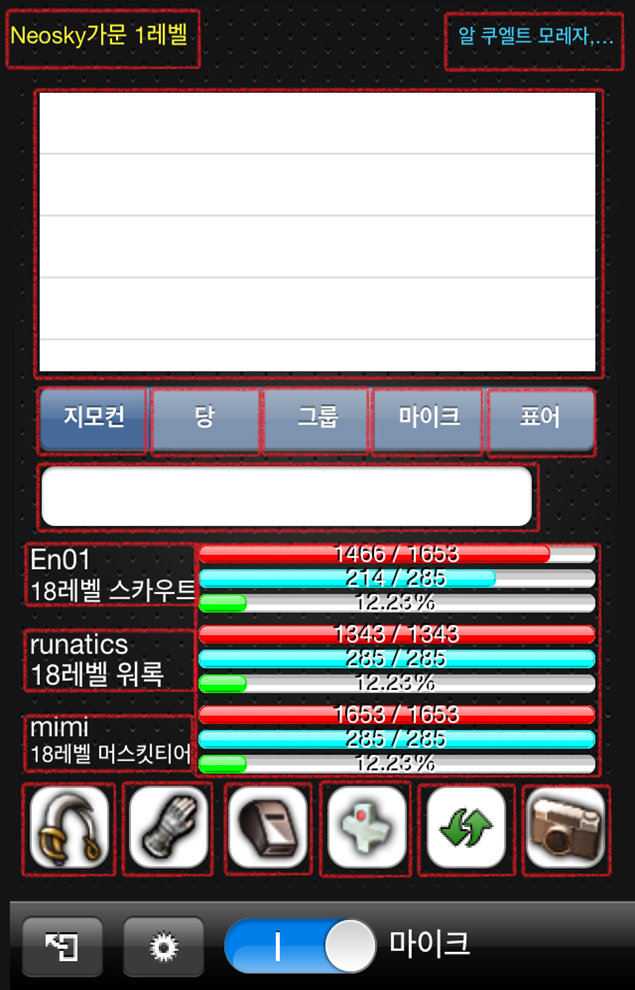Select party member mimi
Screen dimensions: 635x990
point(112,744)
